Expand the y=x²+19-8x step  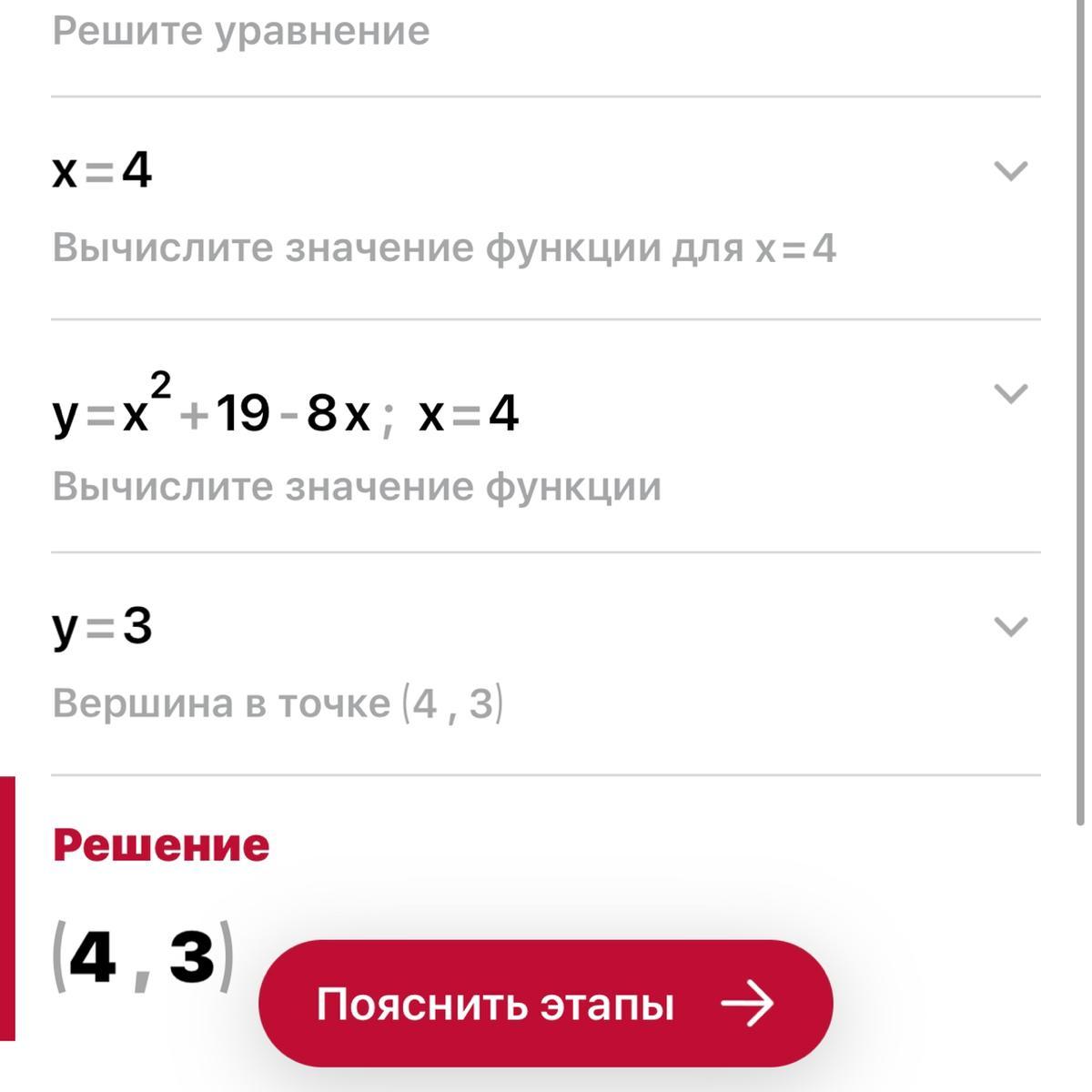click(x=1011, y=393)
